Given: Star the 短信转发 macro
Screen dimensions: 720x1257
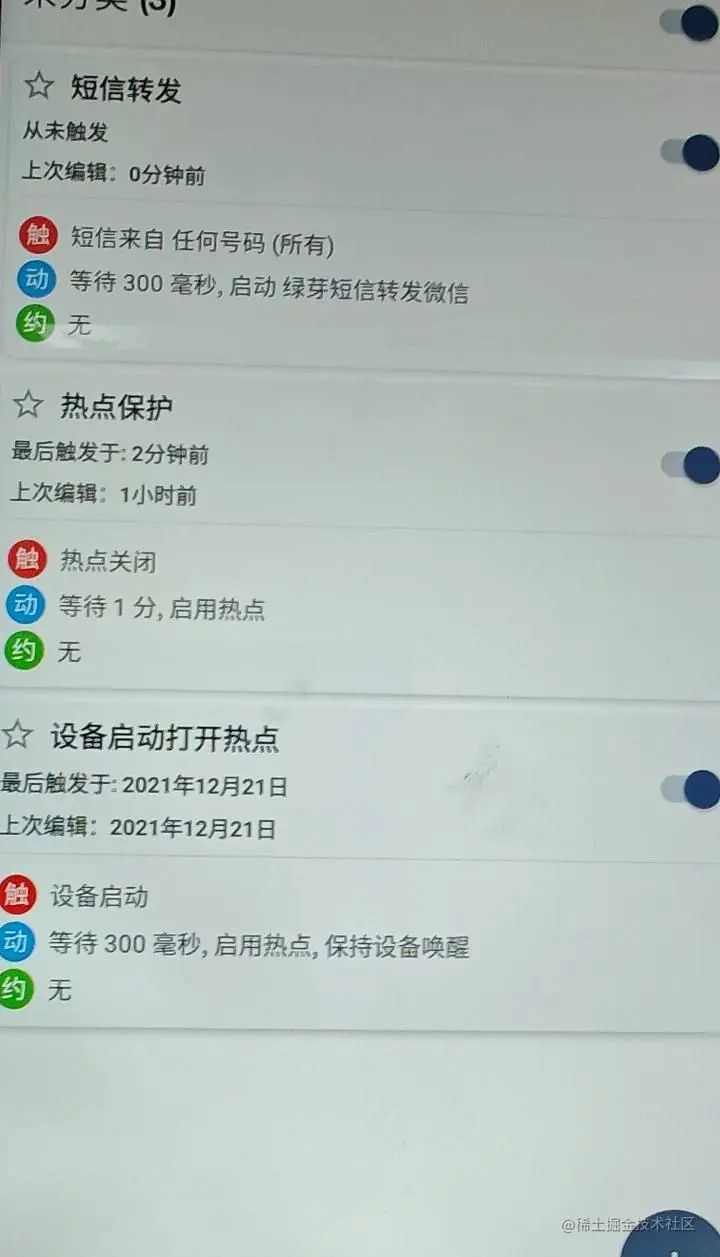Looking at the screenshot, I should (38, 86).
